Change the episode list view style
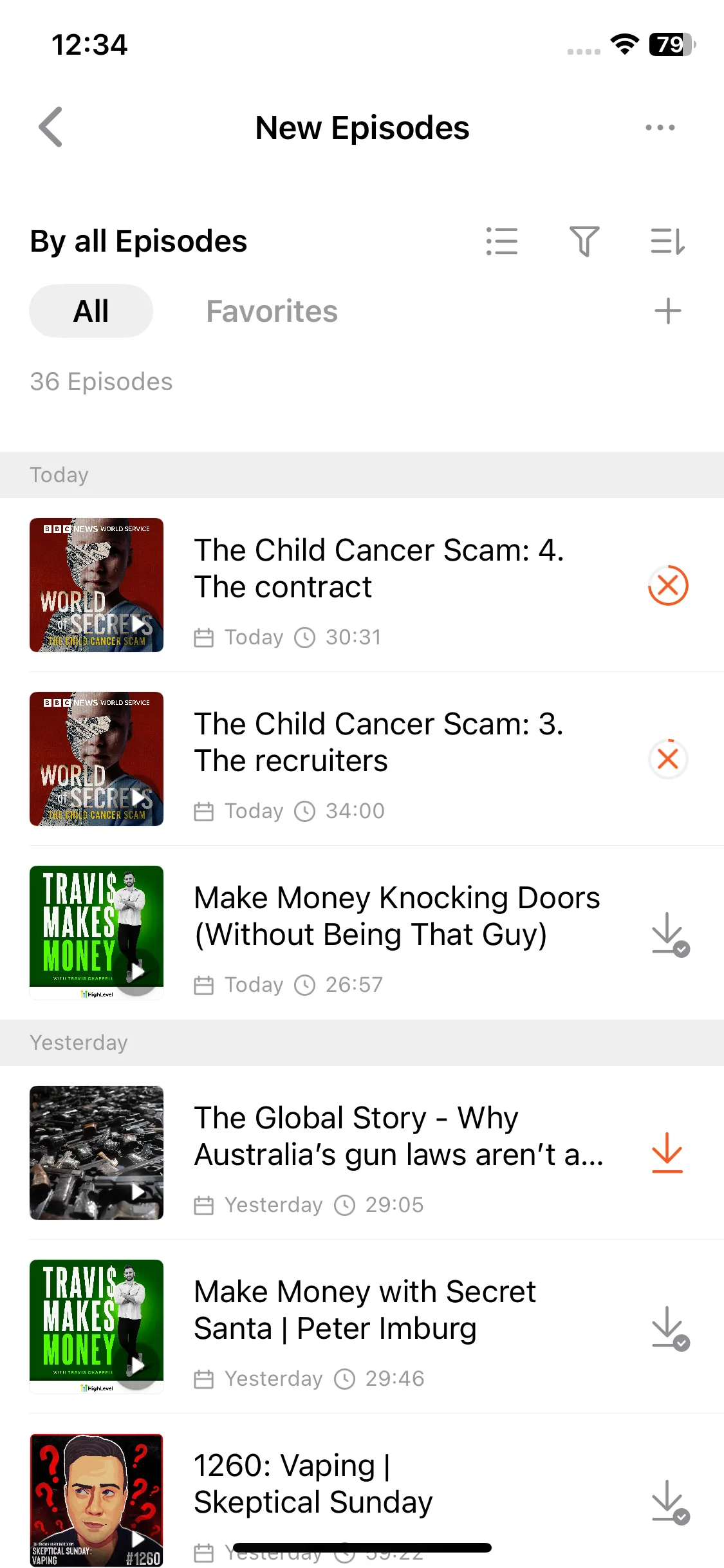Viewport: 724px width, 1568px height. tap(502, 241)
